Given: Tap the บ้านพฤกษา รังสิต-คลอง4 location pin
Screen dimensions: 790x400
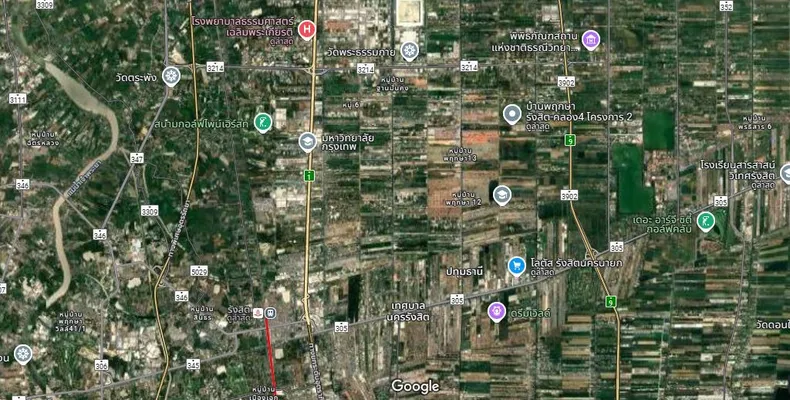Looking at the screenshot, I should 512,113.
